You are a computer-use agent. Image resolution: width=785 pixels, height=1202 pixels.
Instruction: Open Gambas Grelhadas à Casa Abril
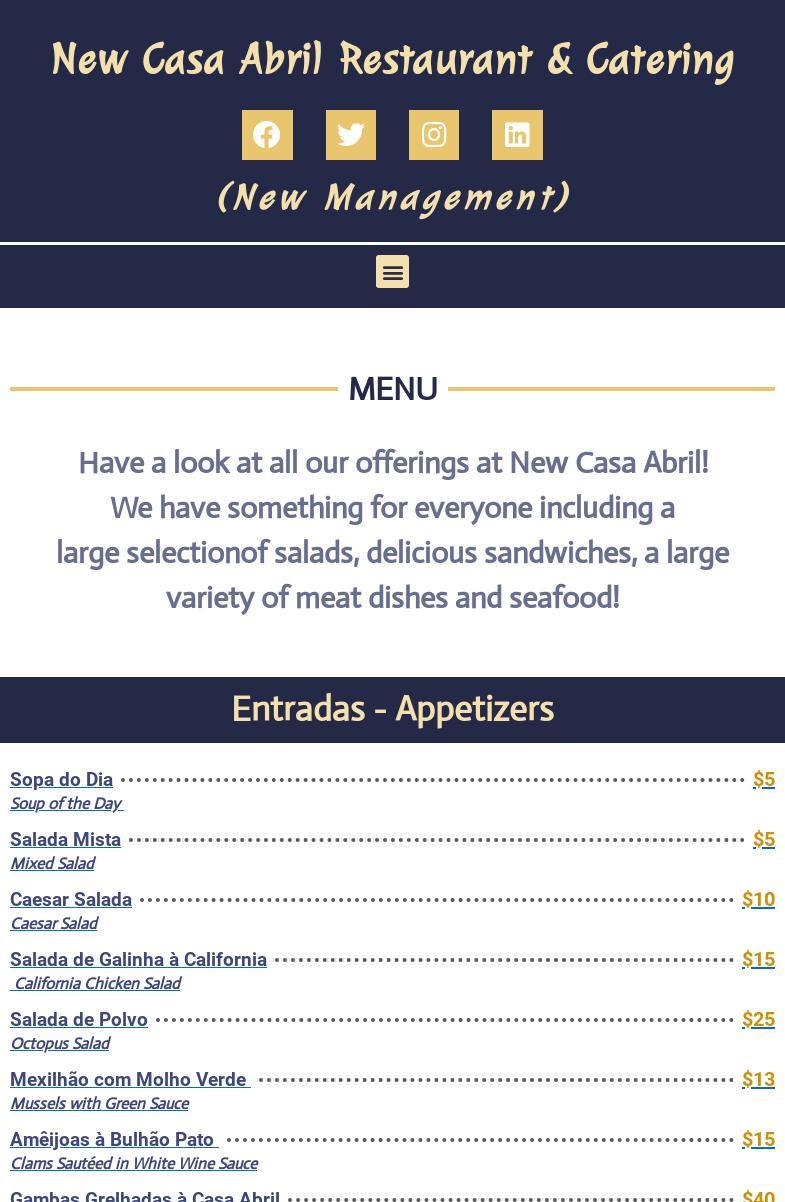(145, 1196)
